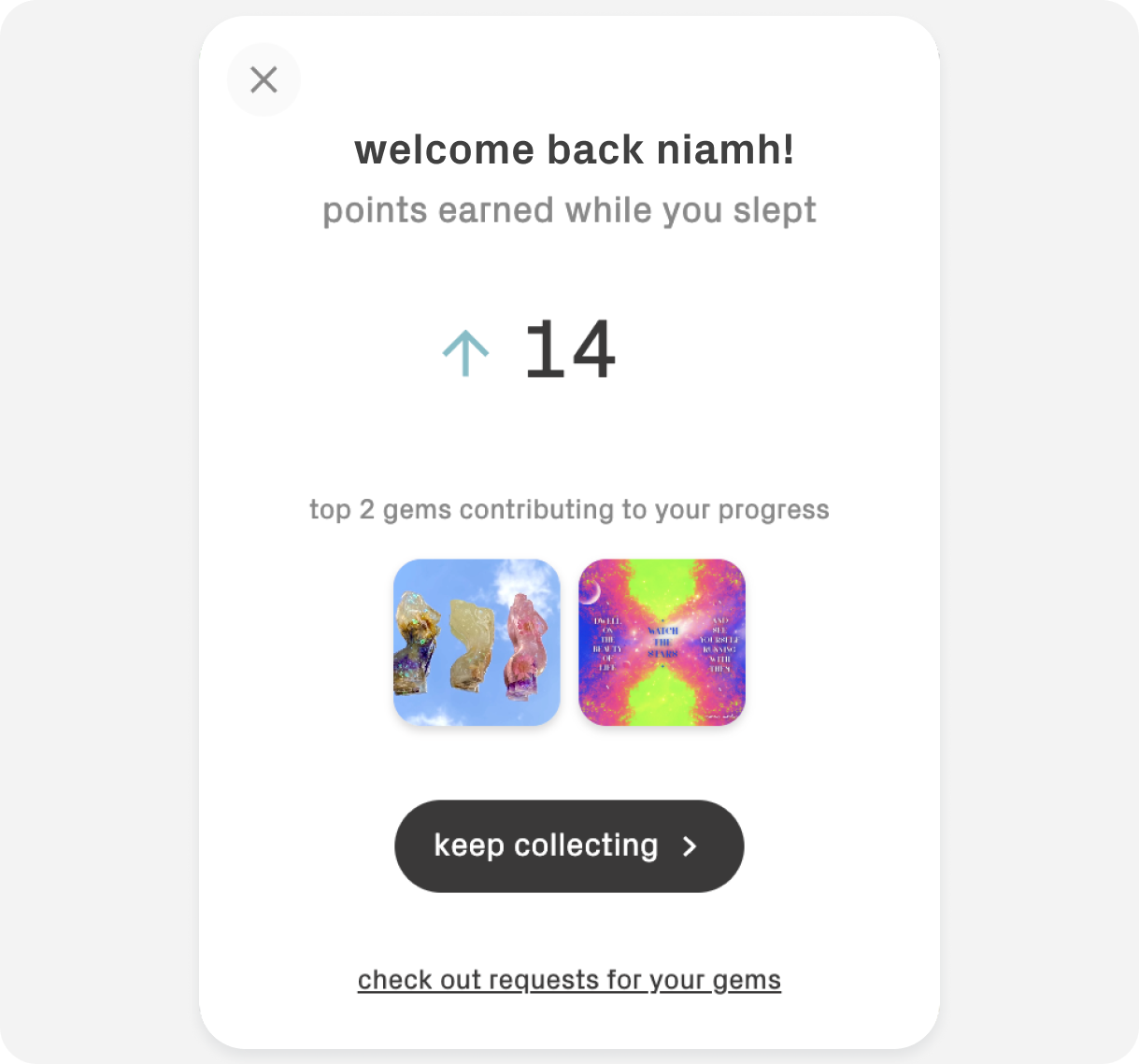
Task: Open the check out requests for your gems link
Action: click(x=569, y=980)
